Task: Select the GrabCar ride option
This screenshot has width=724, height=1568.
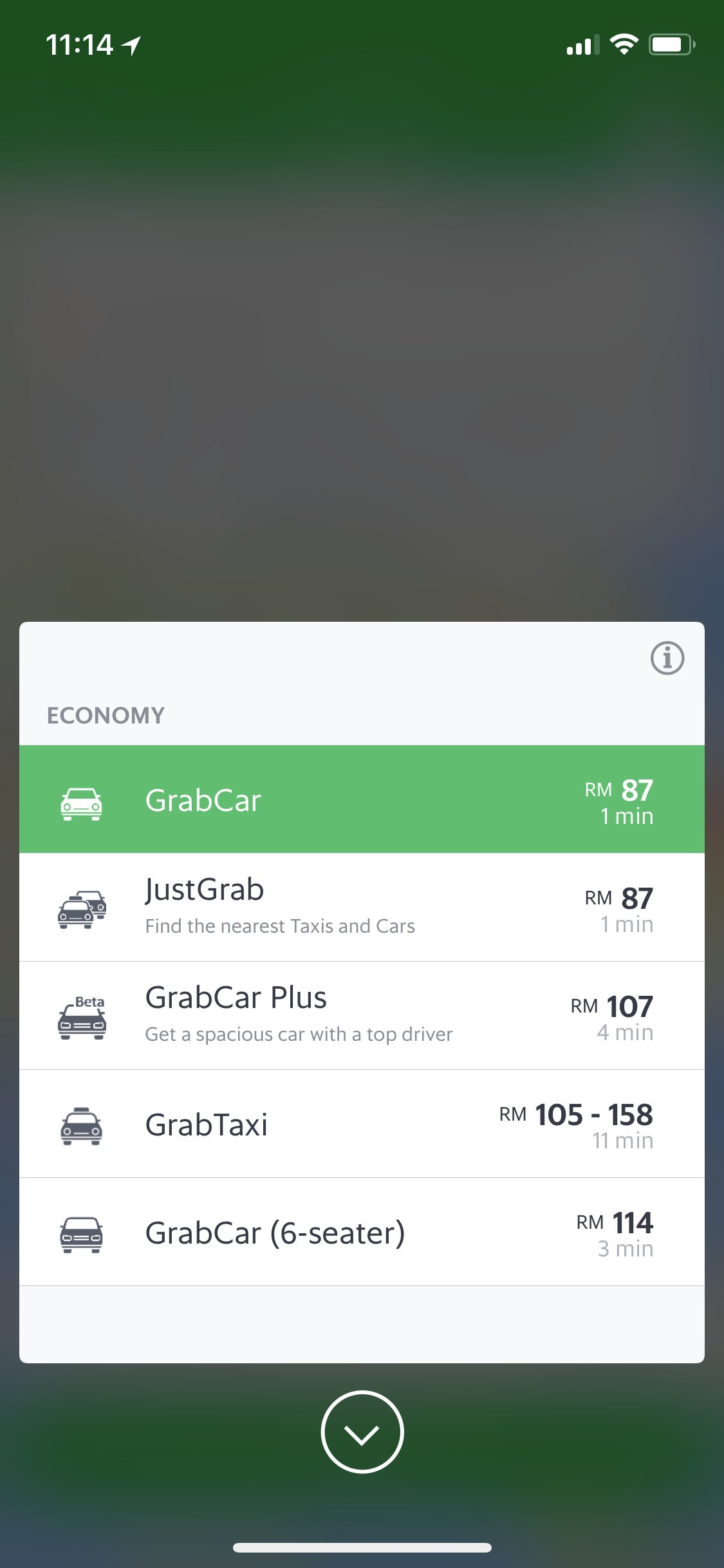Action: coord(362,799)
